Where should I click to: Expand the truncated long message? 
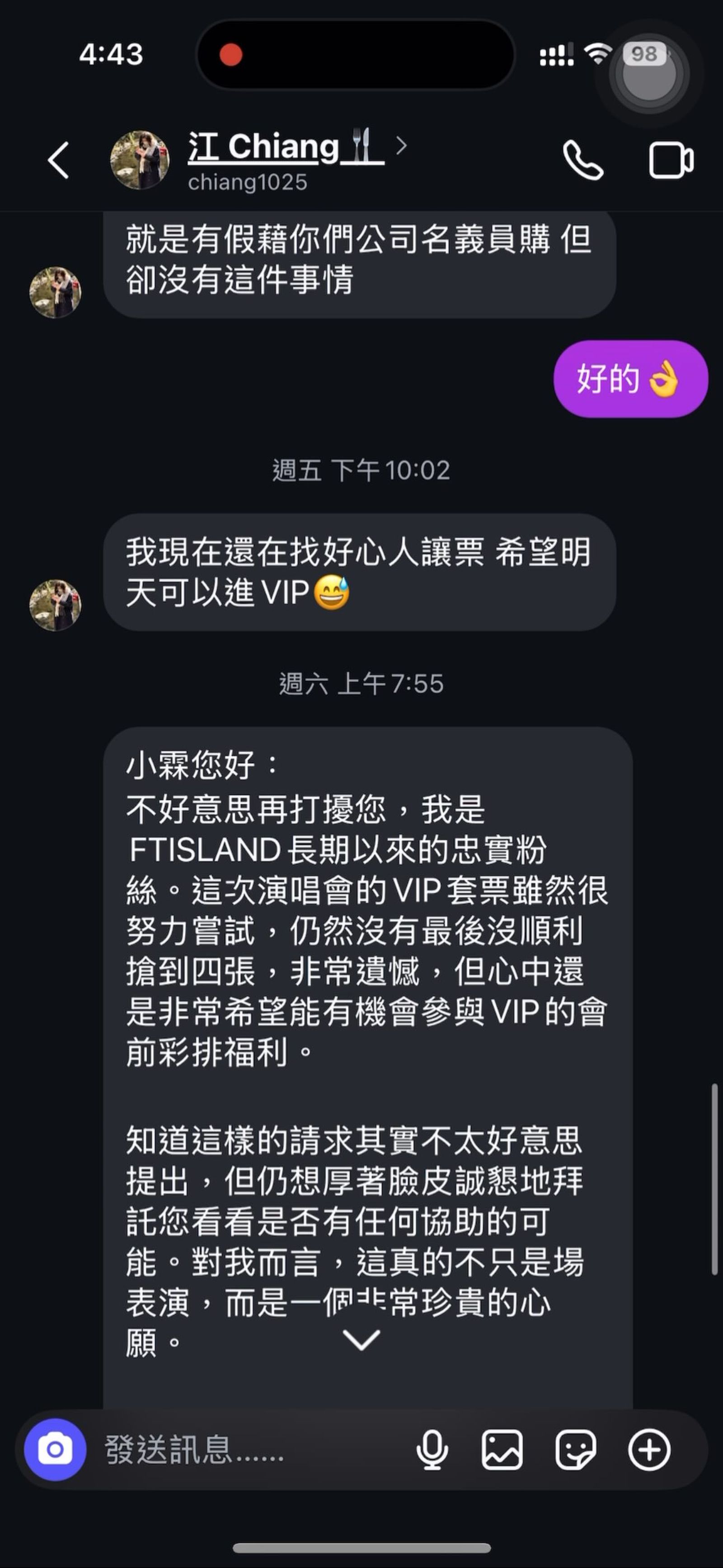tap(361, 1339)
